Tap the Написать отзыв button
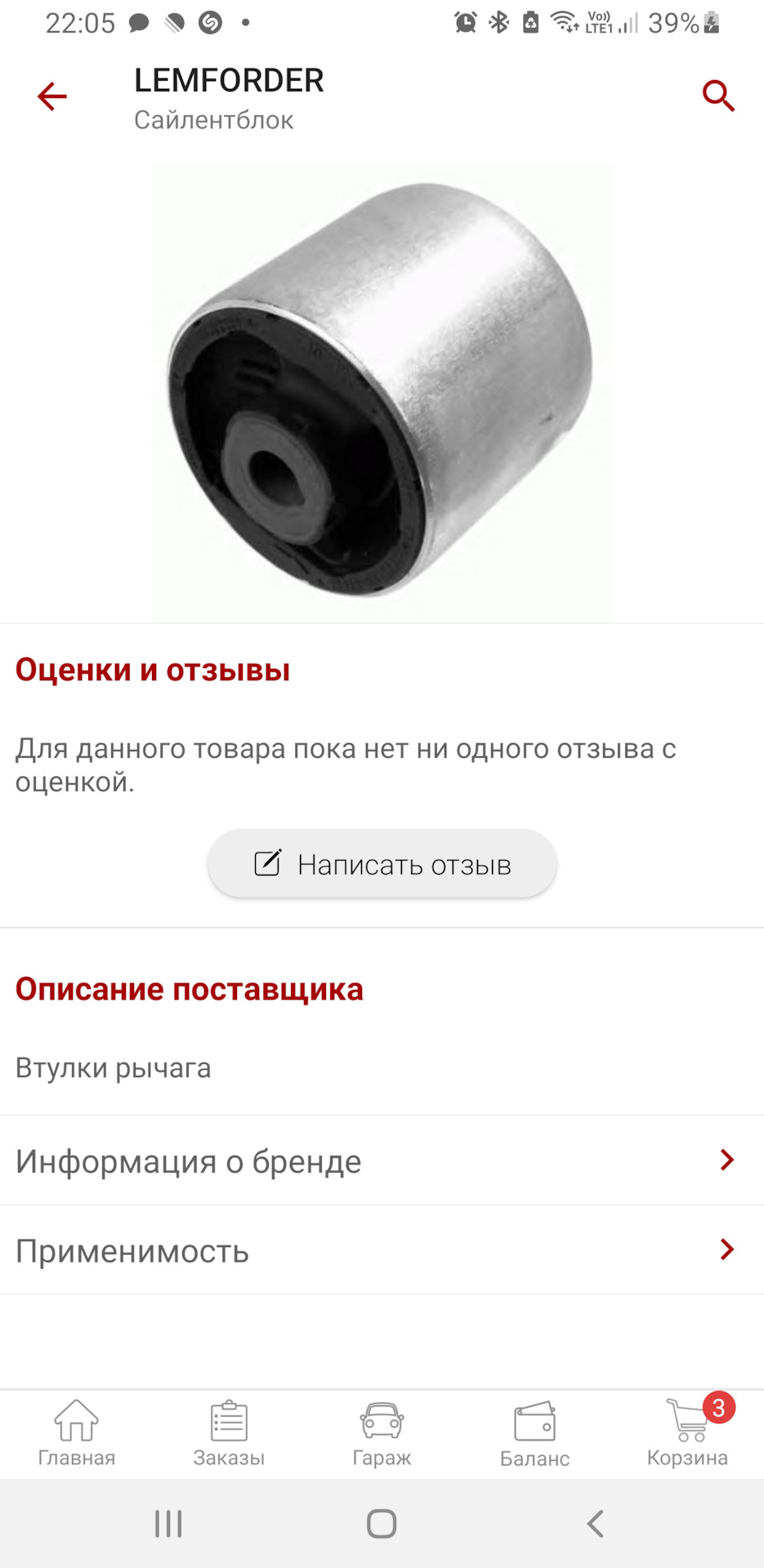Viewport: 764px width, 1568px height. (382, 864)
